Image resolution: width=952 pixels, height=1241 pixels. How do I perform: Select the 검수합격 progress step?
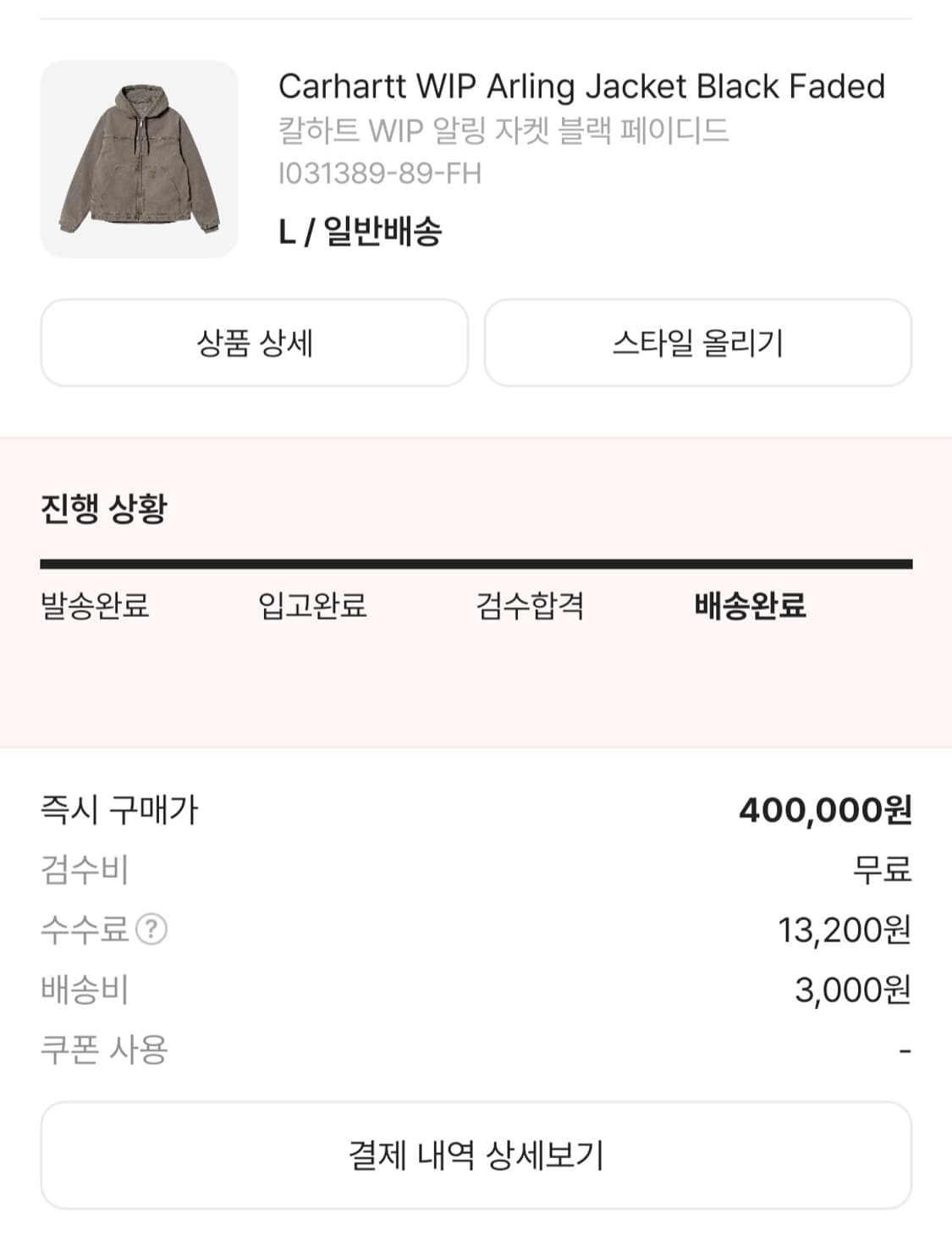point(531,608)
